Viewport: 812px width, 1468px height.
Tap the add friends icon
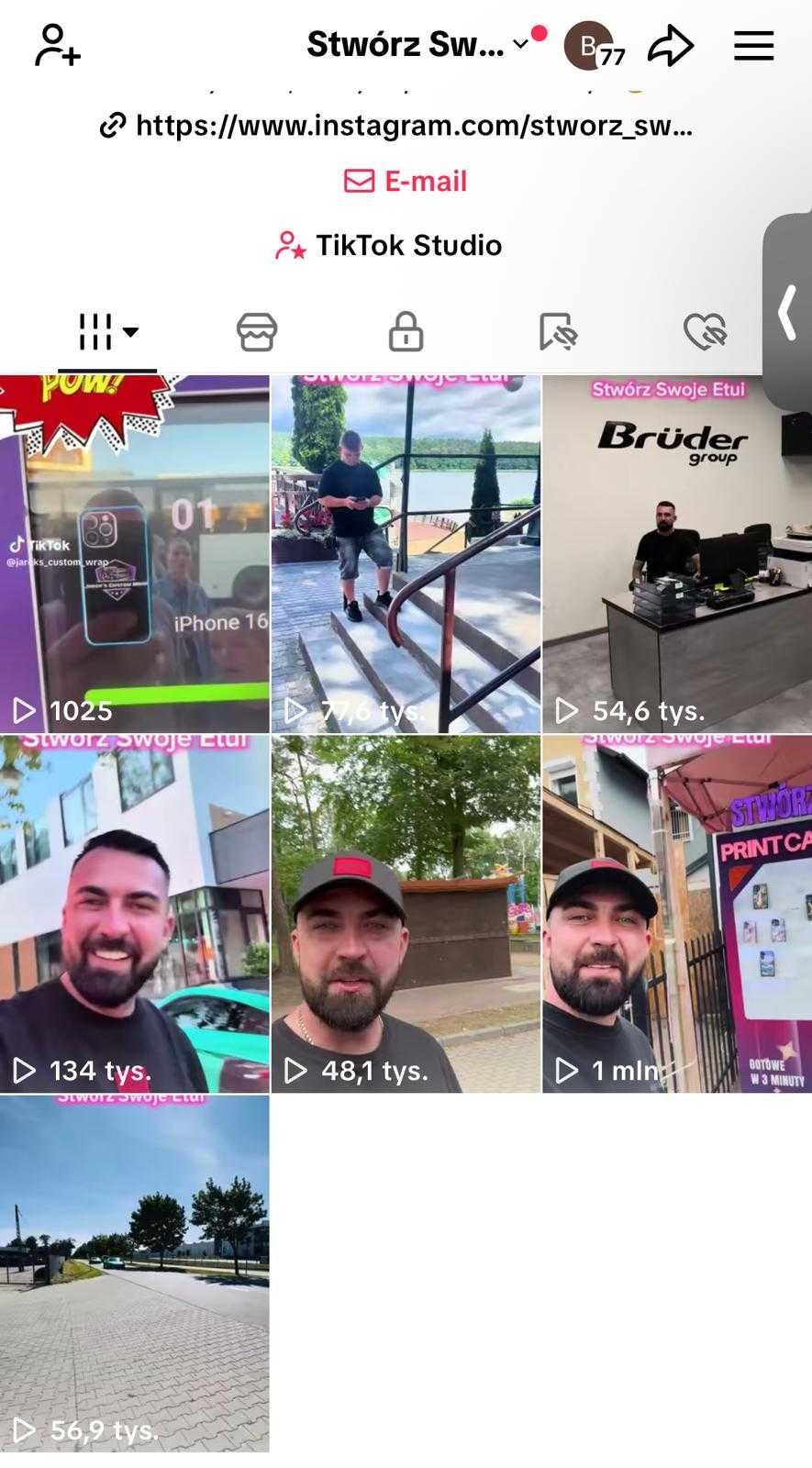[x=57, y=46]
